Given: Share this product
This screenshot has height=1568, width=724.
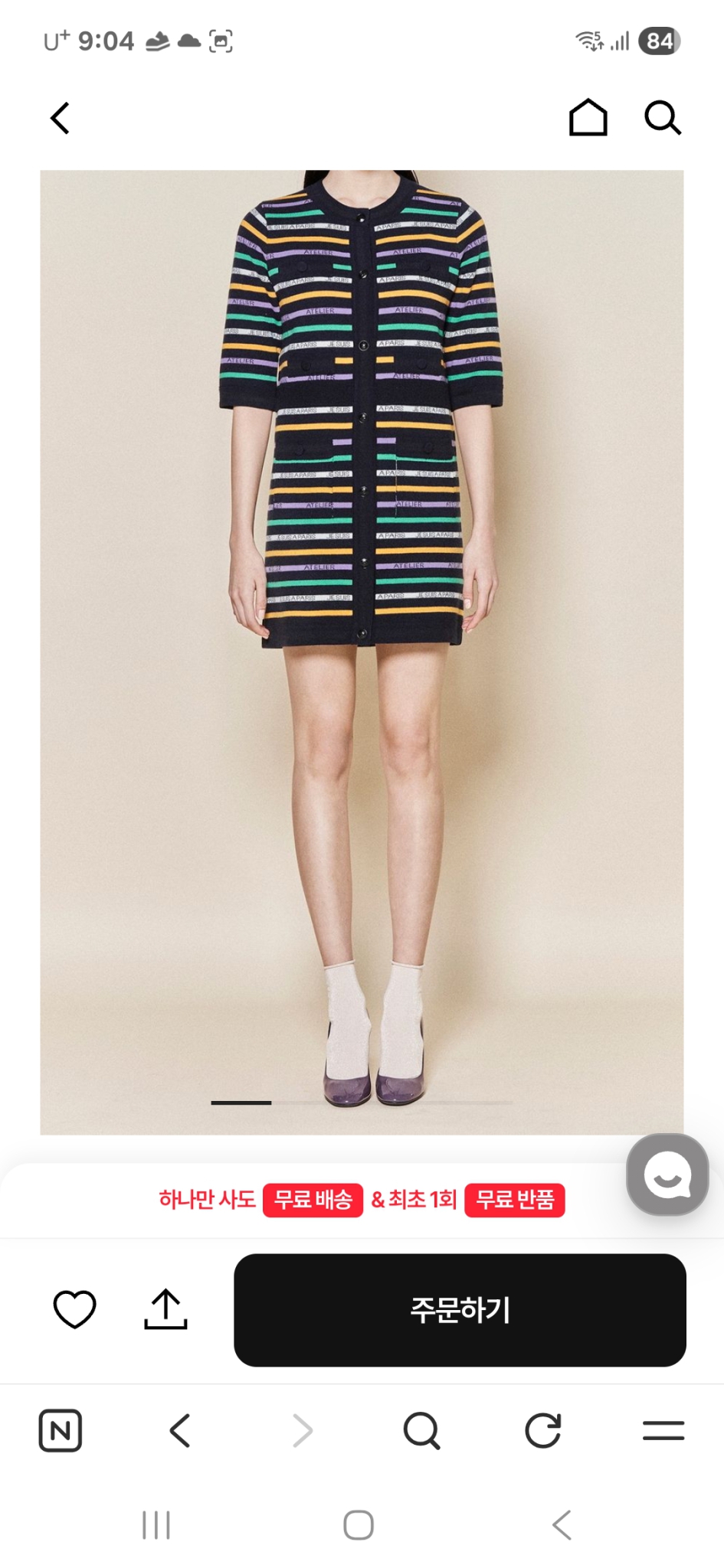Looking at the screenshot, I should pyautogui.click(x=165, y=1309).
